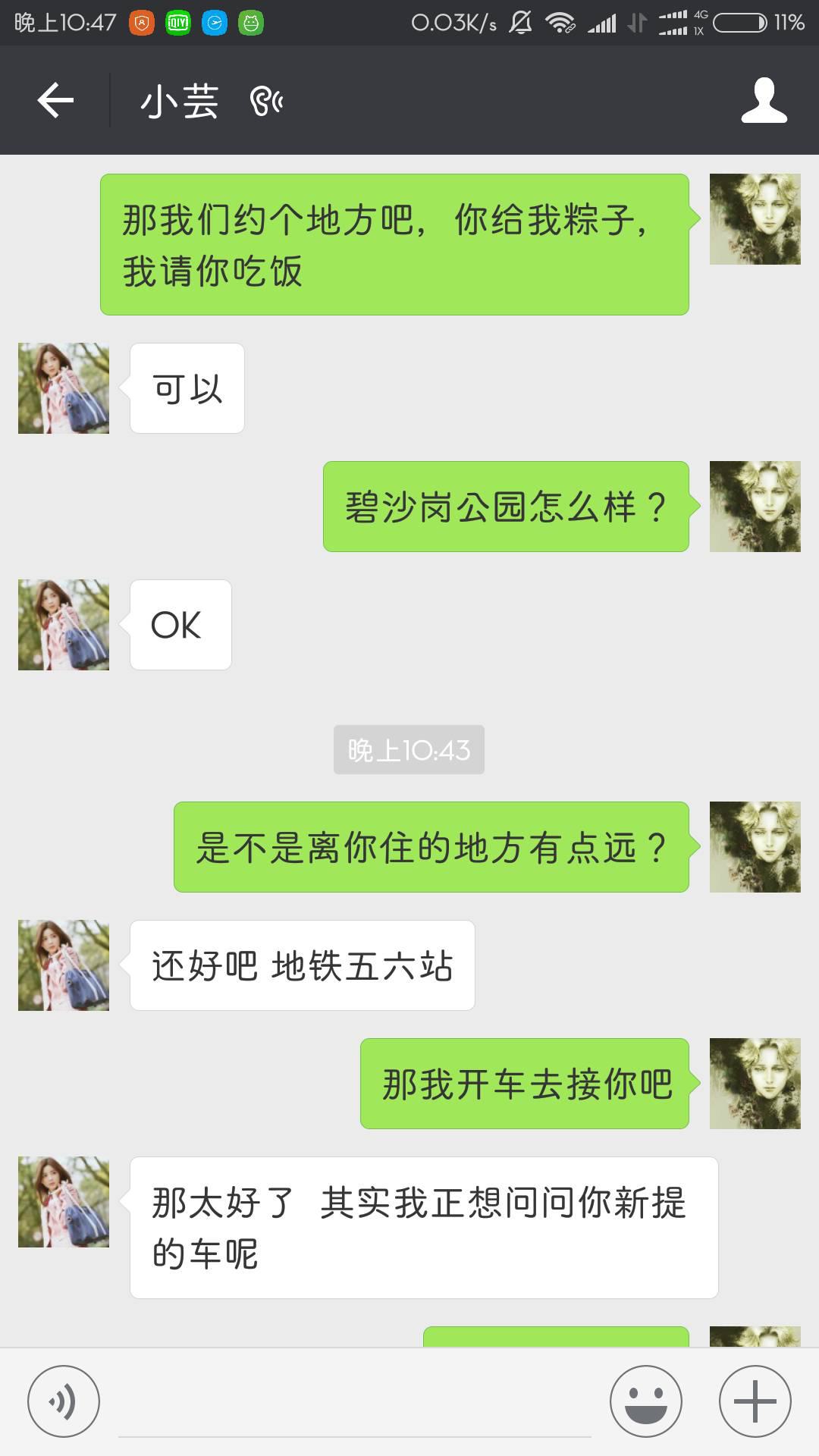Open my avatar beside 碧沙岗公园怎么样 message
The height and width of the screenshot is (1456, 819).
(x=755, y=507)
